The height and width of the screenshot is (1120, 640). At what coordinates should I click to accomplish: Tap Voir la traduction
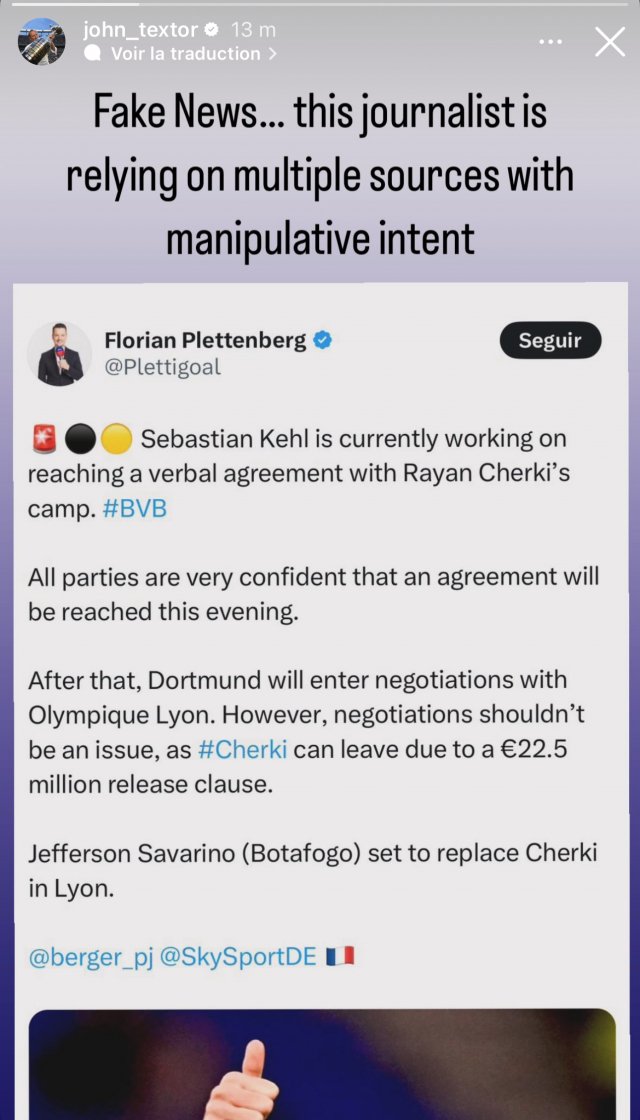[x=185, y=54]
